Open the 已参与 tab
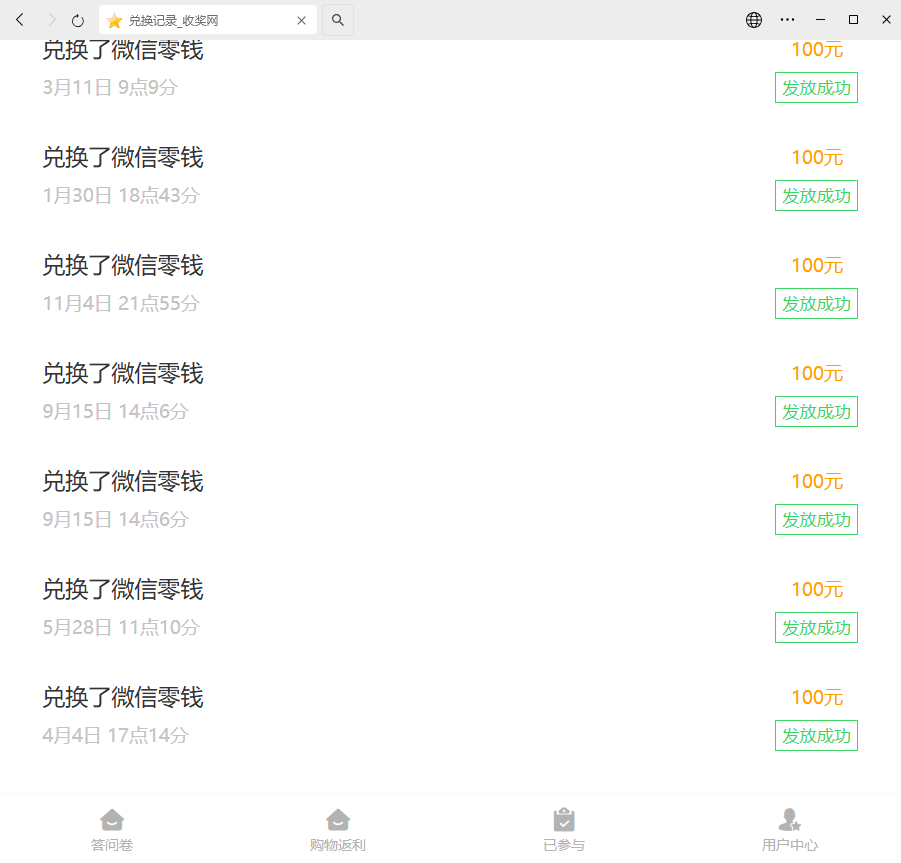 [564, 830]
